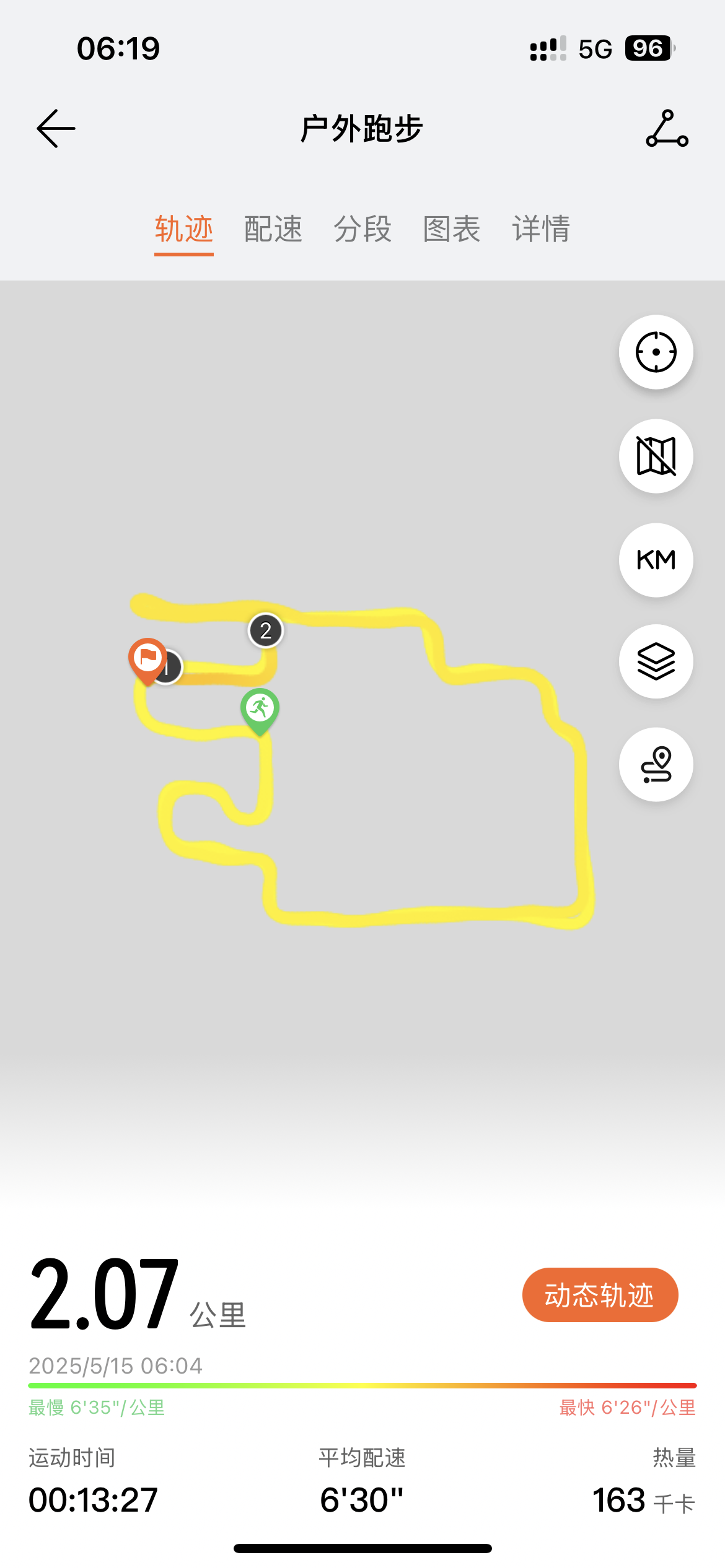725x1568 pixels.
Task: Tap the route location pin button
Action: point(656,765)
